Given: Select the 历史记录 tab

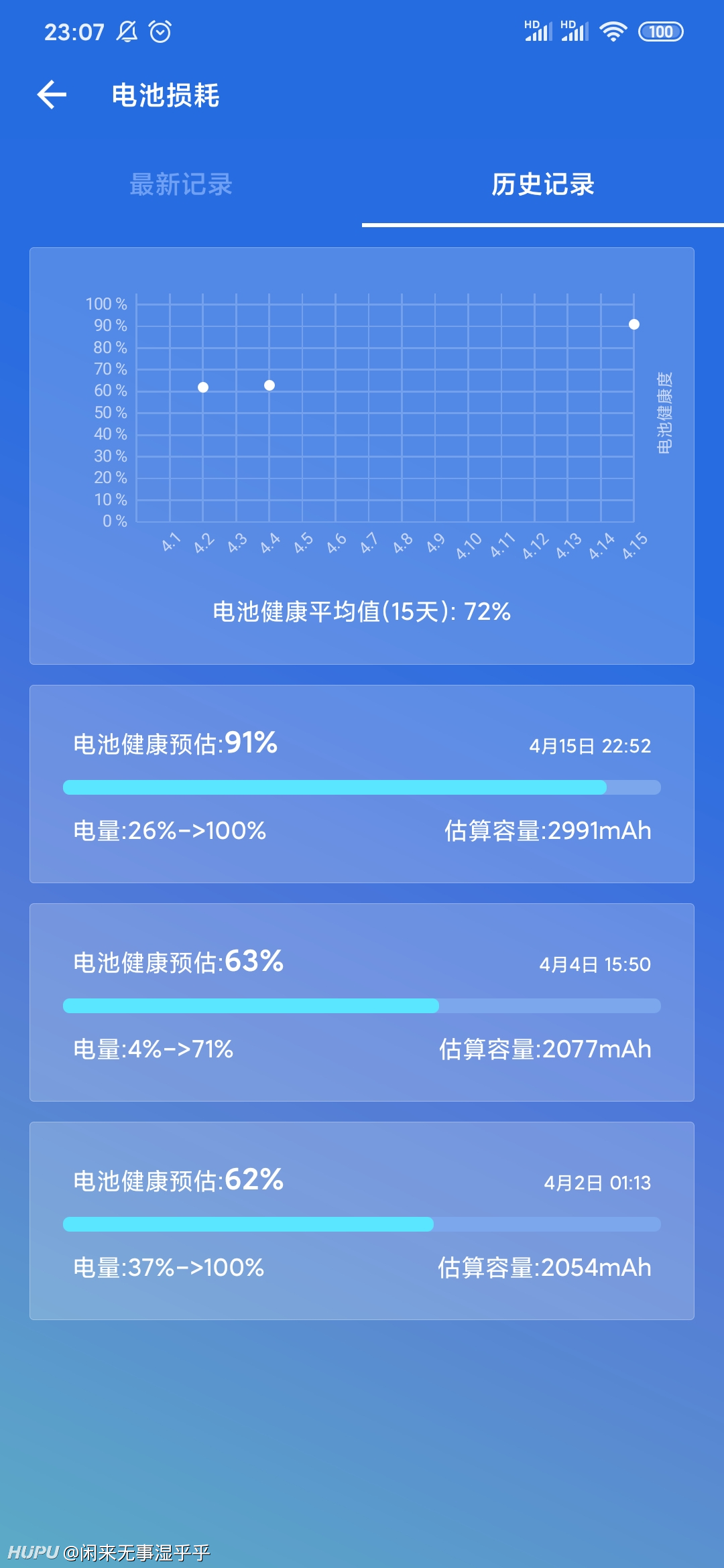Looking at the screenshot, I should 543,184.
